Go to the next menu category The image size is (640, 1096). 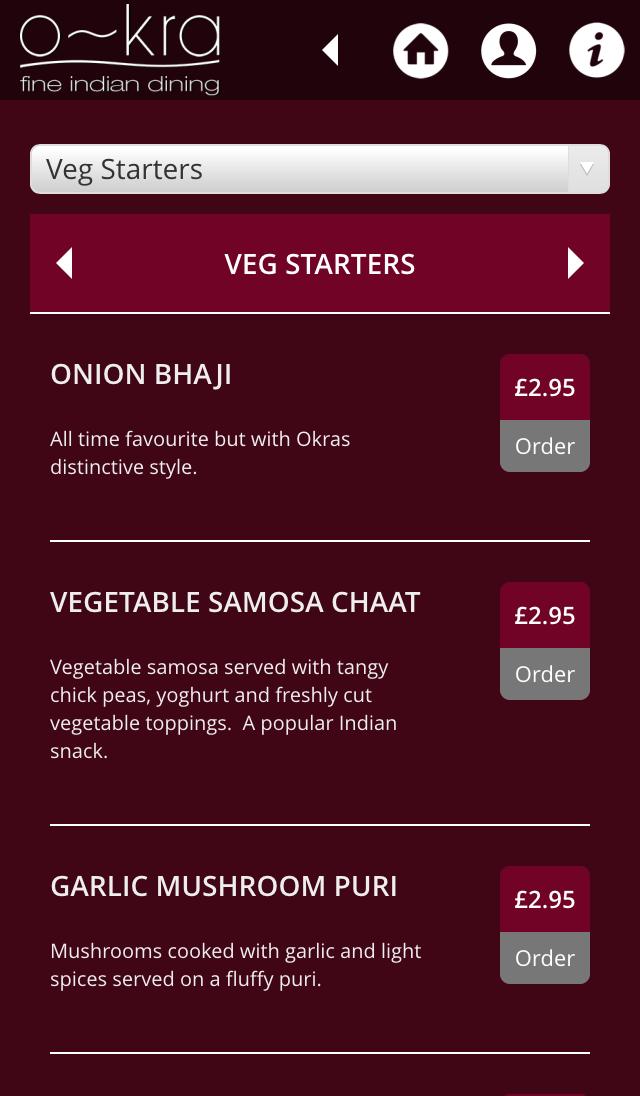coord(575,263)
